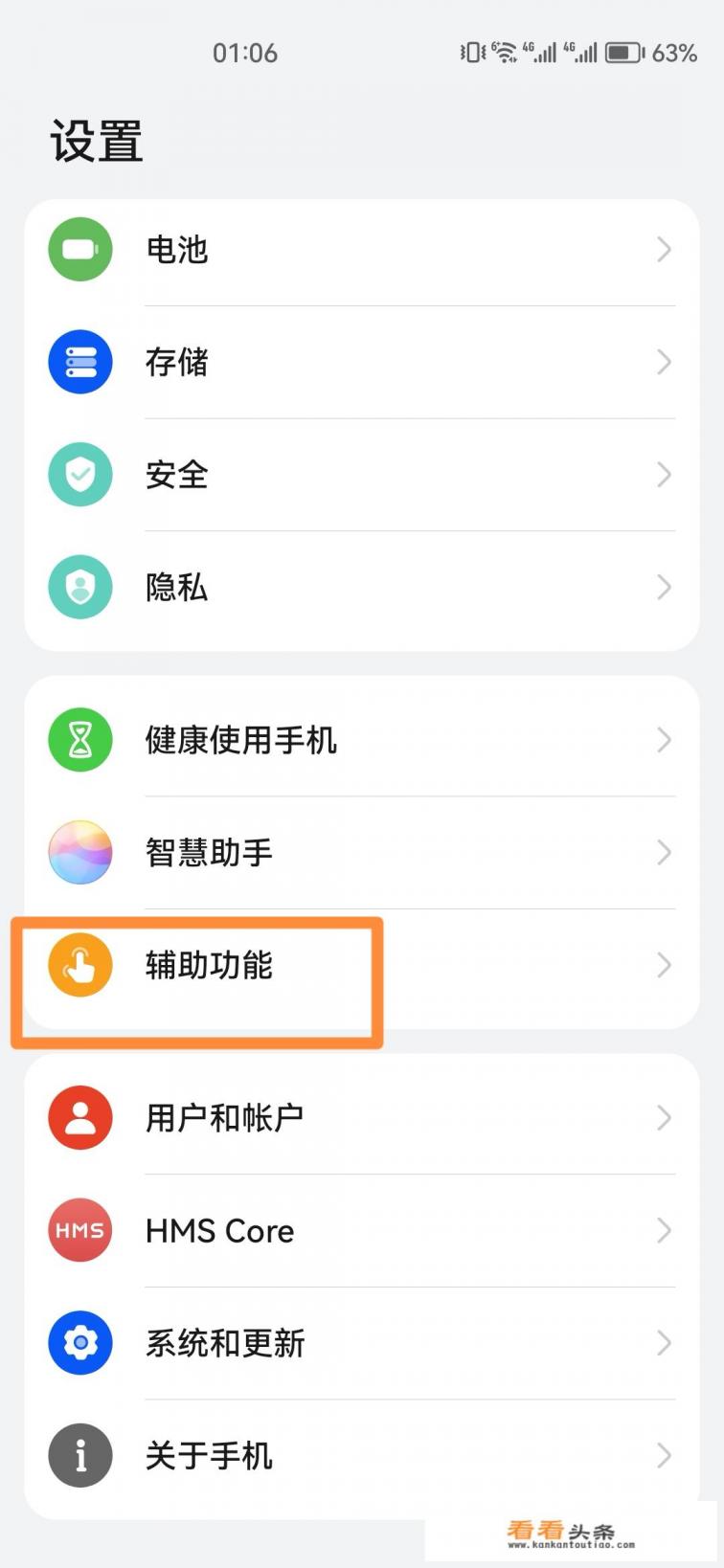The image size is (724, 1568).
Task: Open 关于手机 about phone
Action: (361, 1456)
